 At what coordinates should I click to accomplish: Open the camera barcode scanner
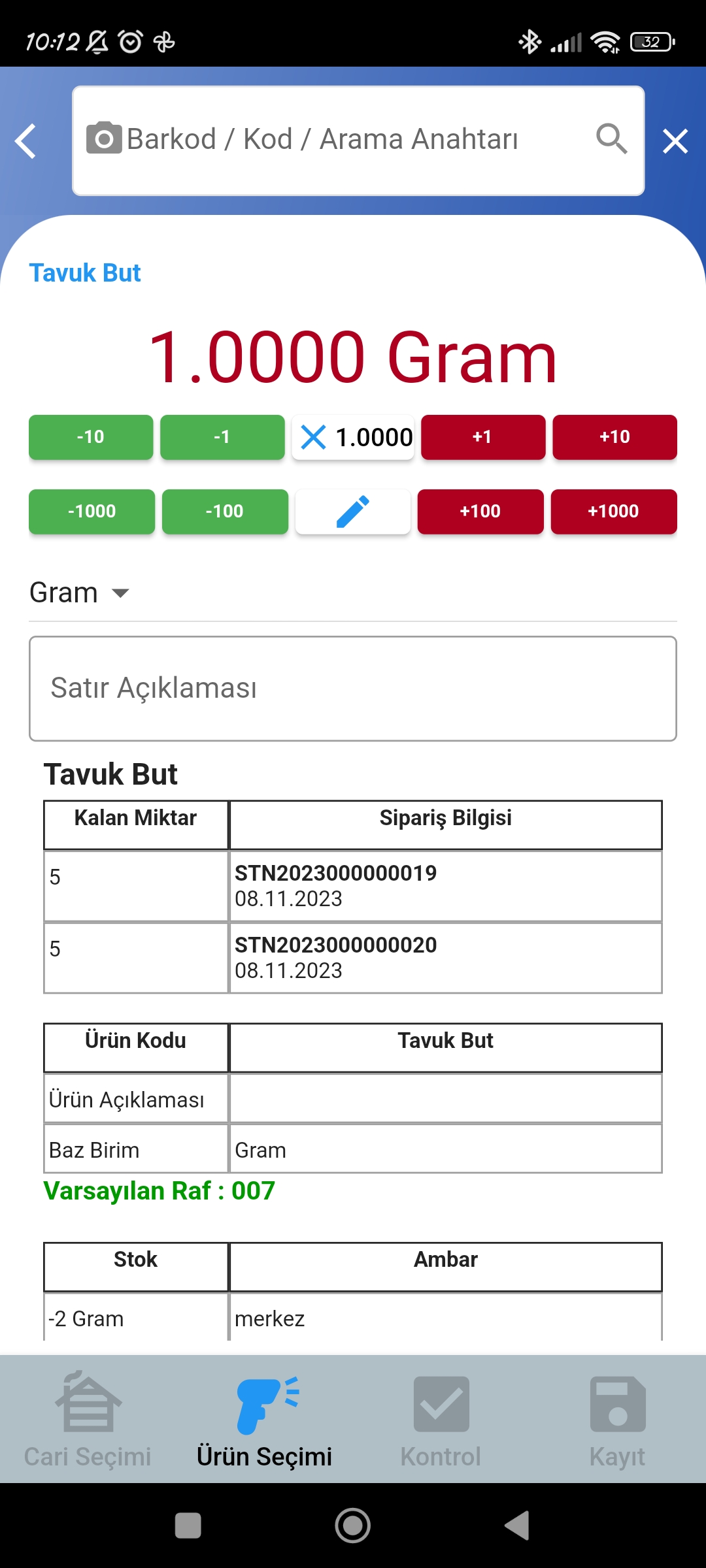coord(104,139)
